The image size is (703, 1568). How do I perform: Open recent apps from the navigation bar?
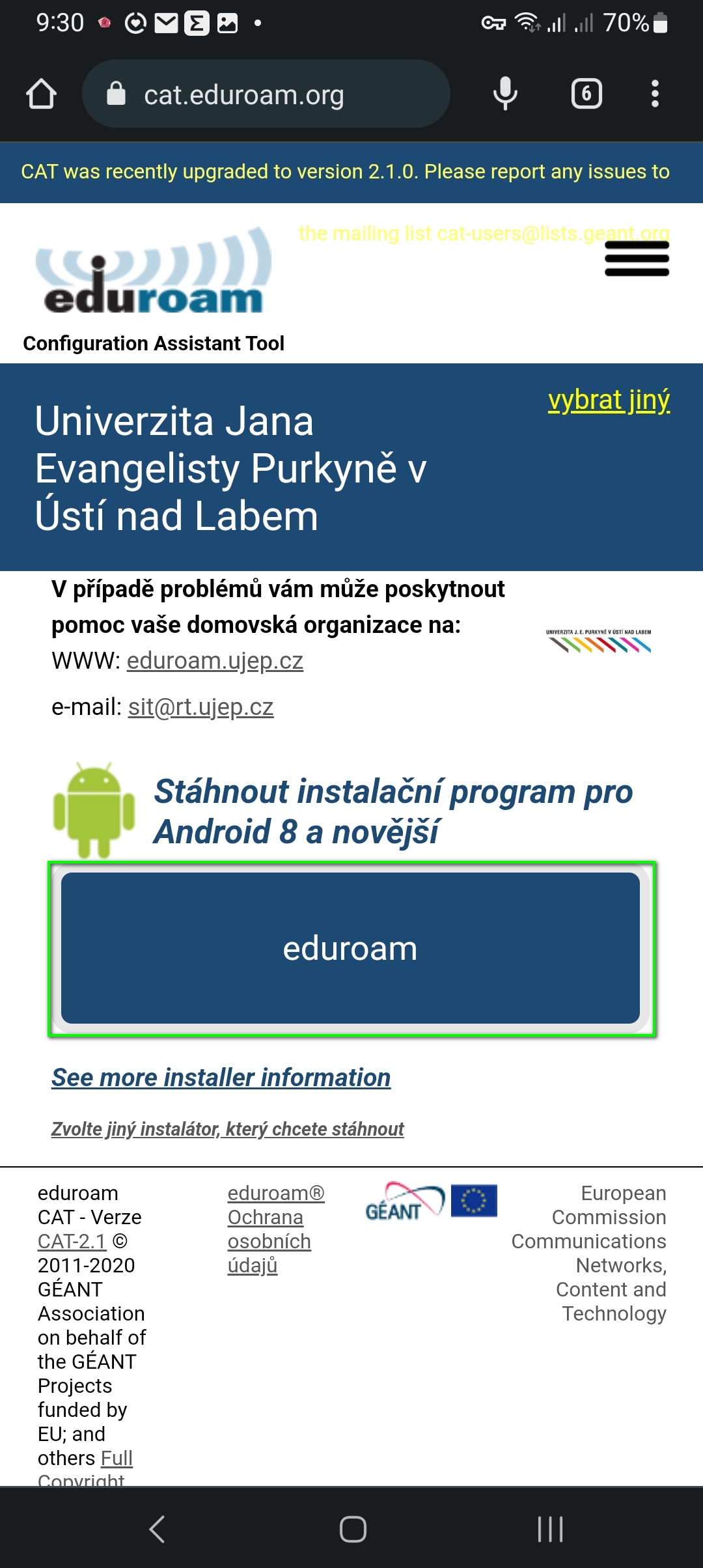[550, 1529]
